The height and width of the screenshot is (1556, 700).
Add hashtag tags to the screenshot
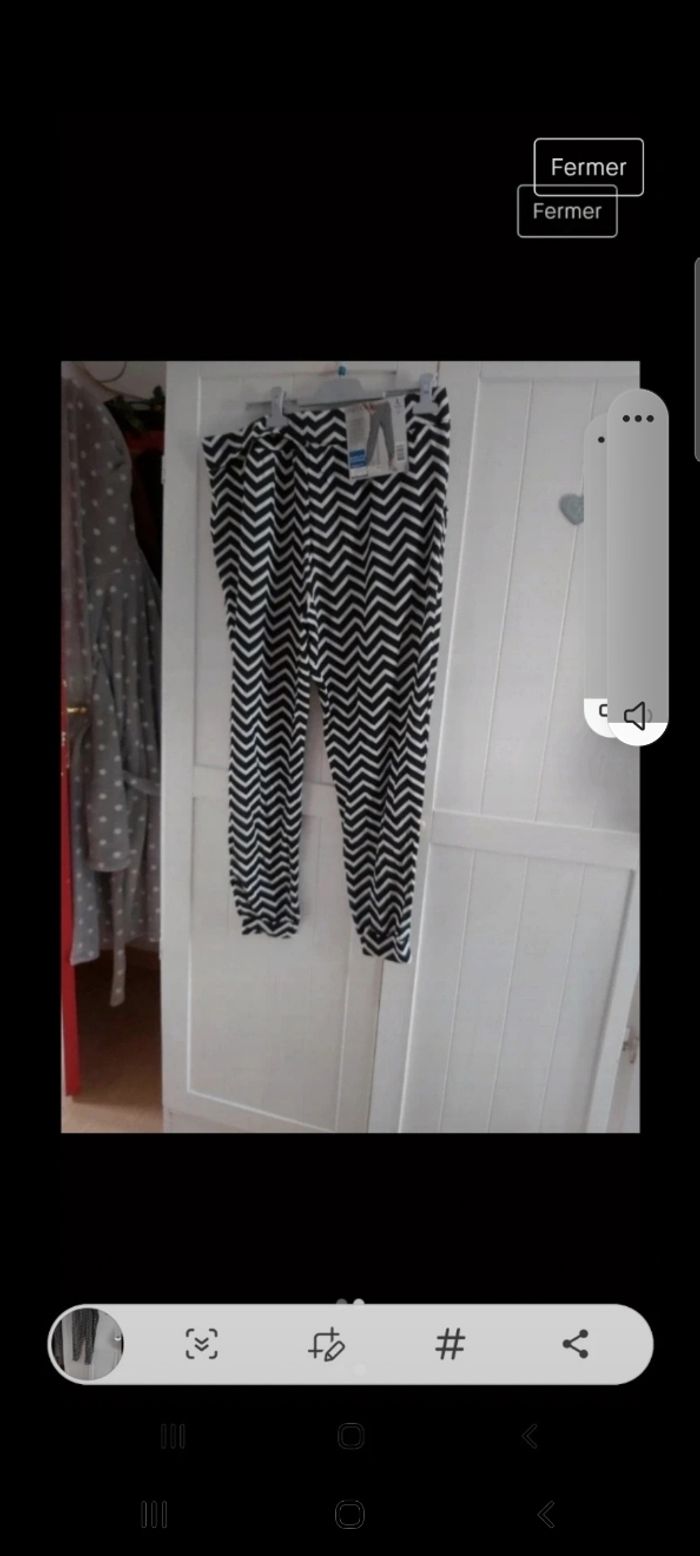(450, 1344)
